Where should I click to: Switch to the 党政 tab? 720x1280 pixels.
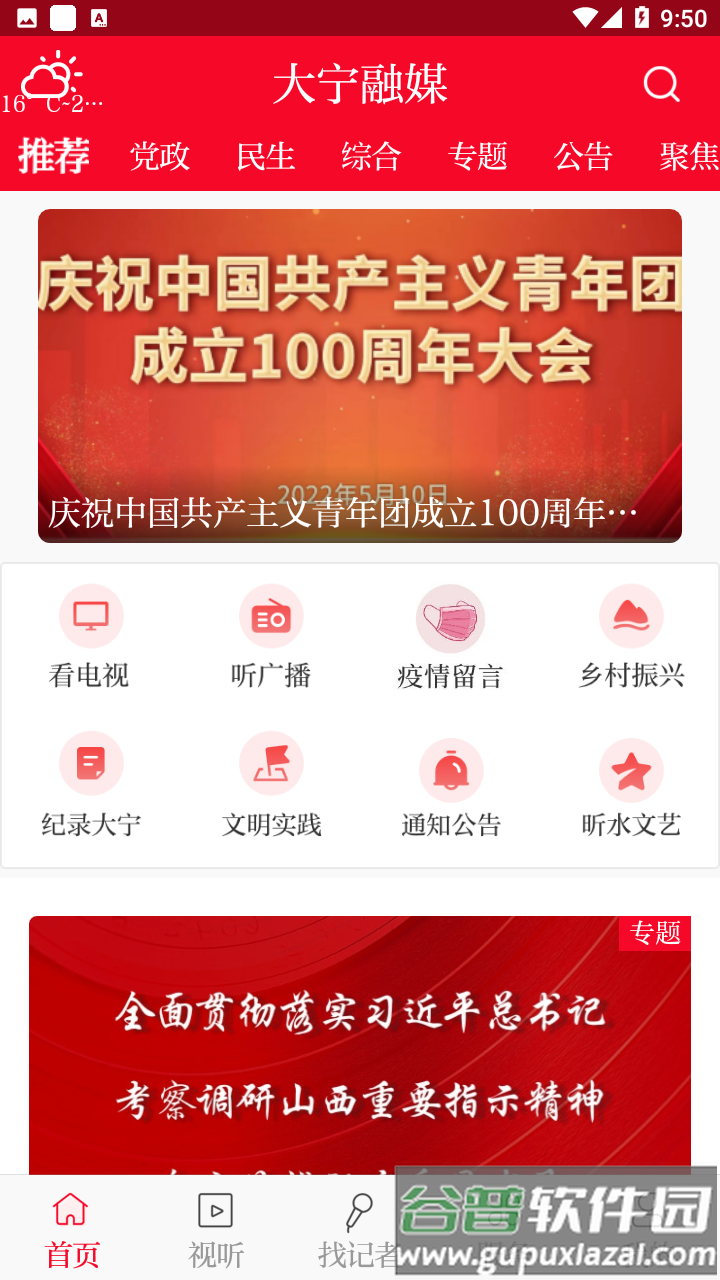[160, 157]
